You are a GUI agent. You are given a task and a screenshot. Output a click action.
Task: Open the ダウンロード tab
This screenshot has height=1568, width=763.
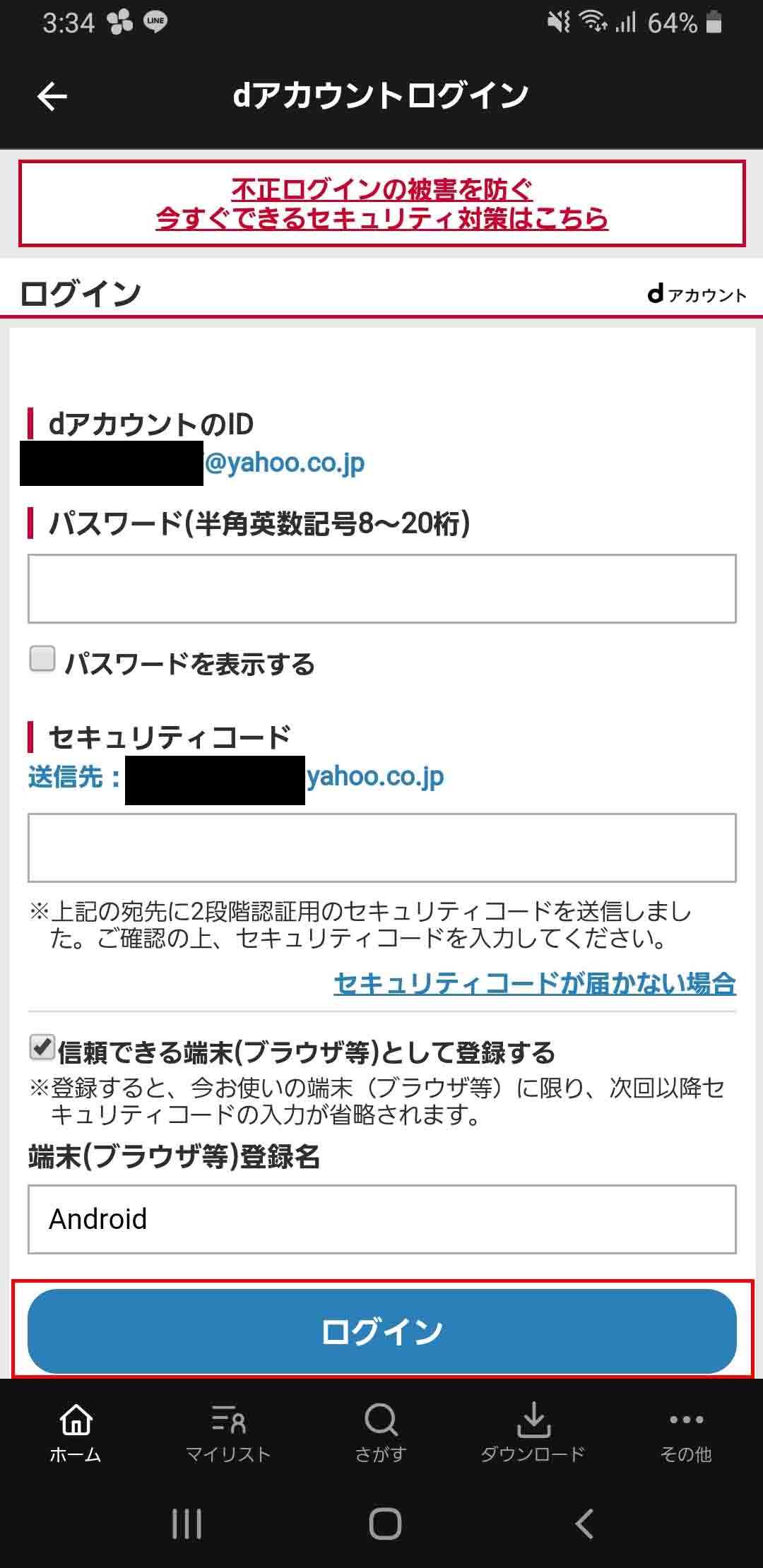533,1432
